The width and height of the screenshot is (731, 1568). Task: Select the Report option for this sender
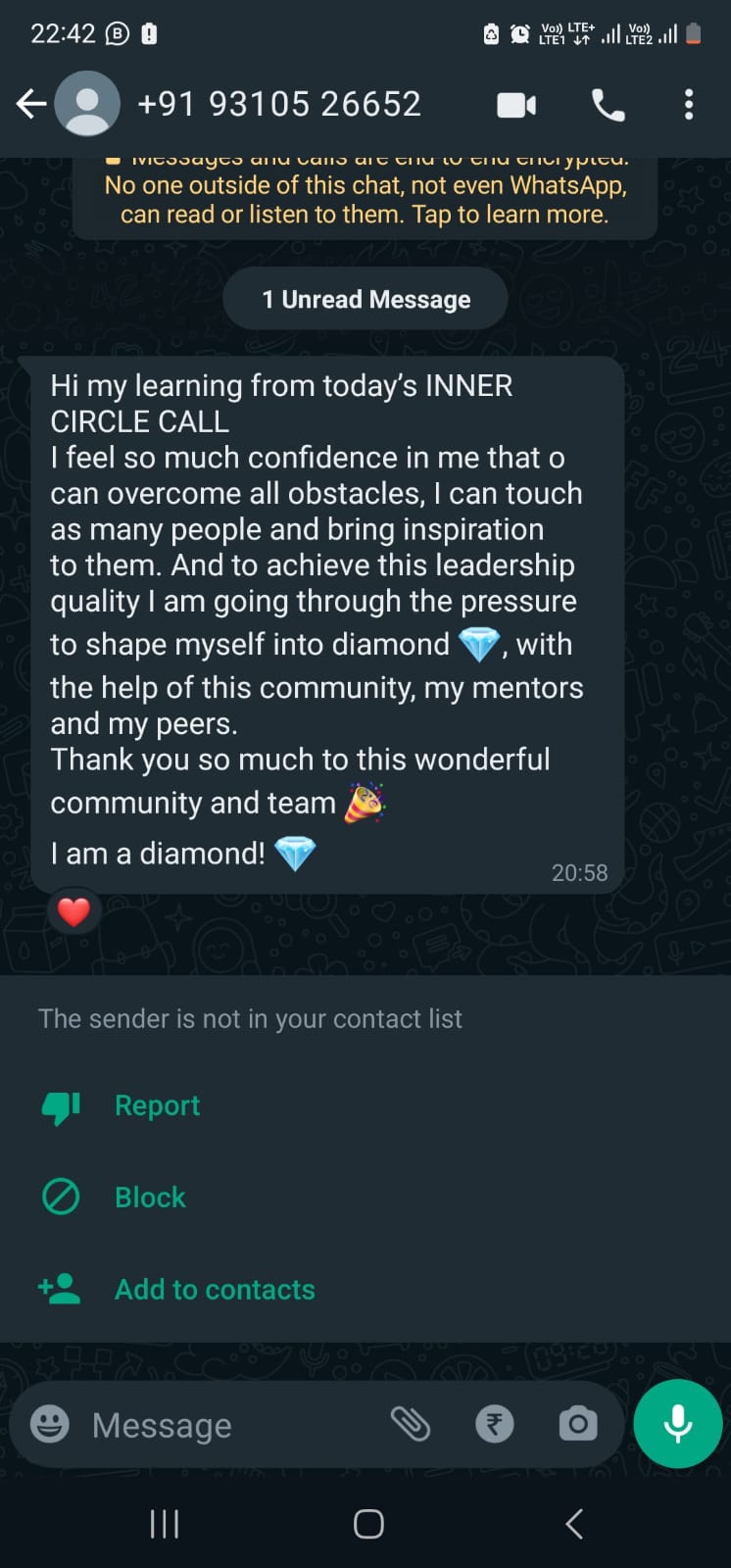pos(157,1105)
